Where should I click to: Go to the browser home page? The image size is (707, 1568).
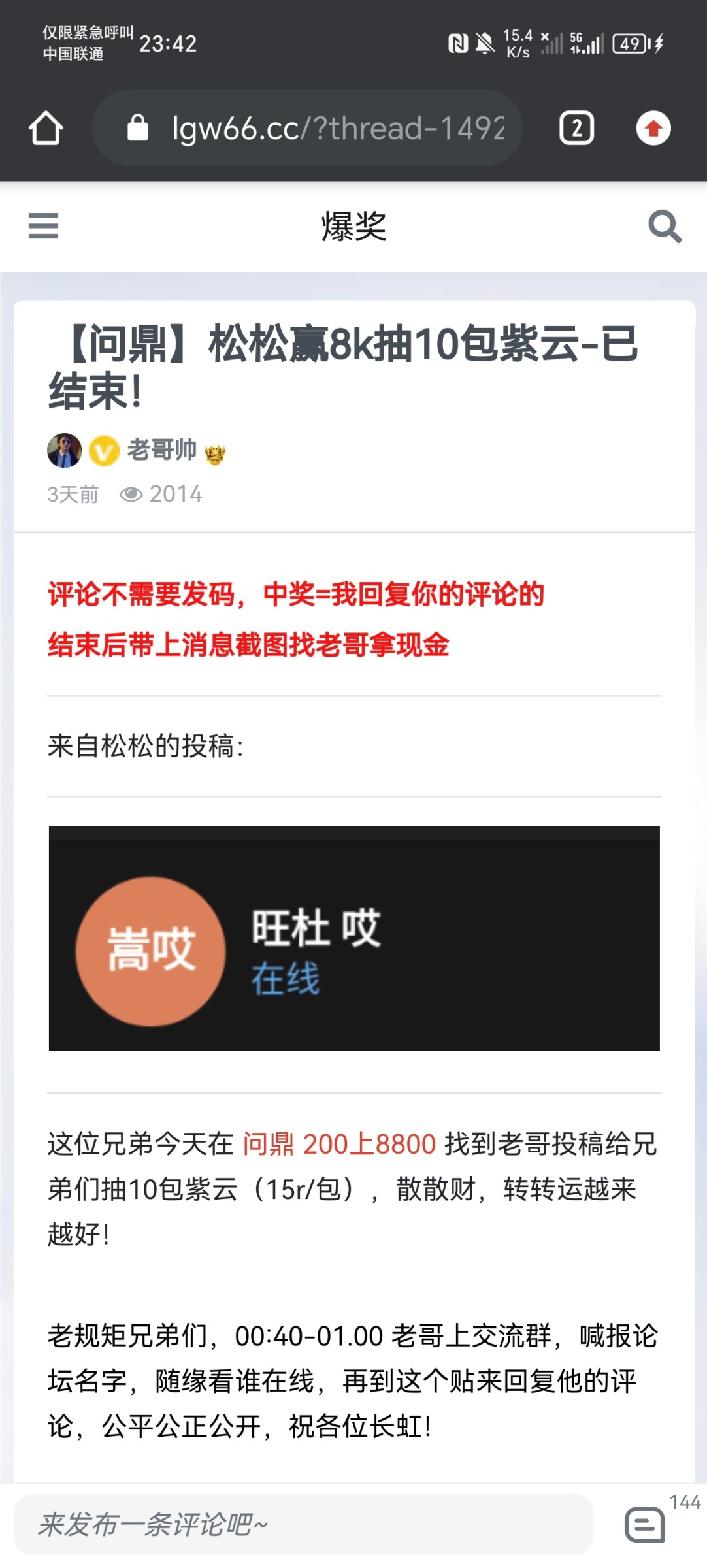(x=46, y=128)
